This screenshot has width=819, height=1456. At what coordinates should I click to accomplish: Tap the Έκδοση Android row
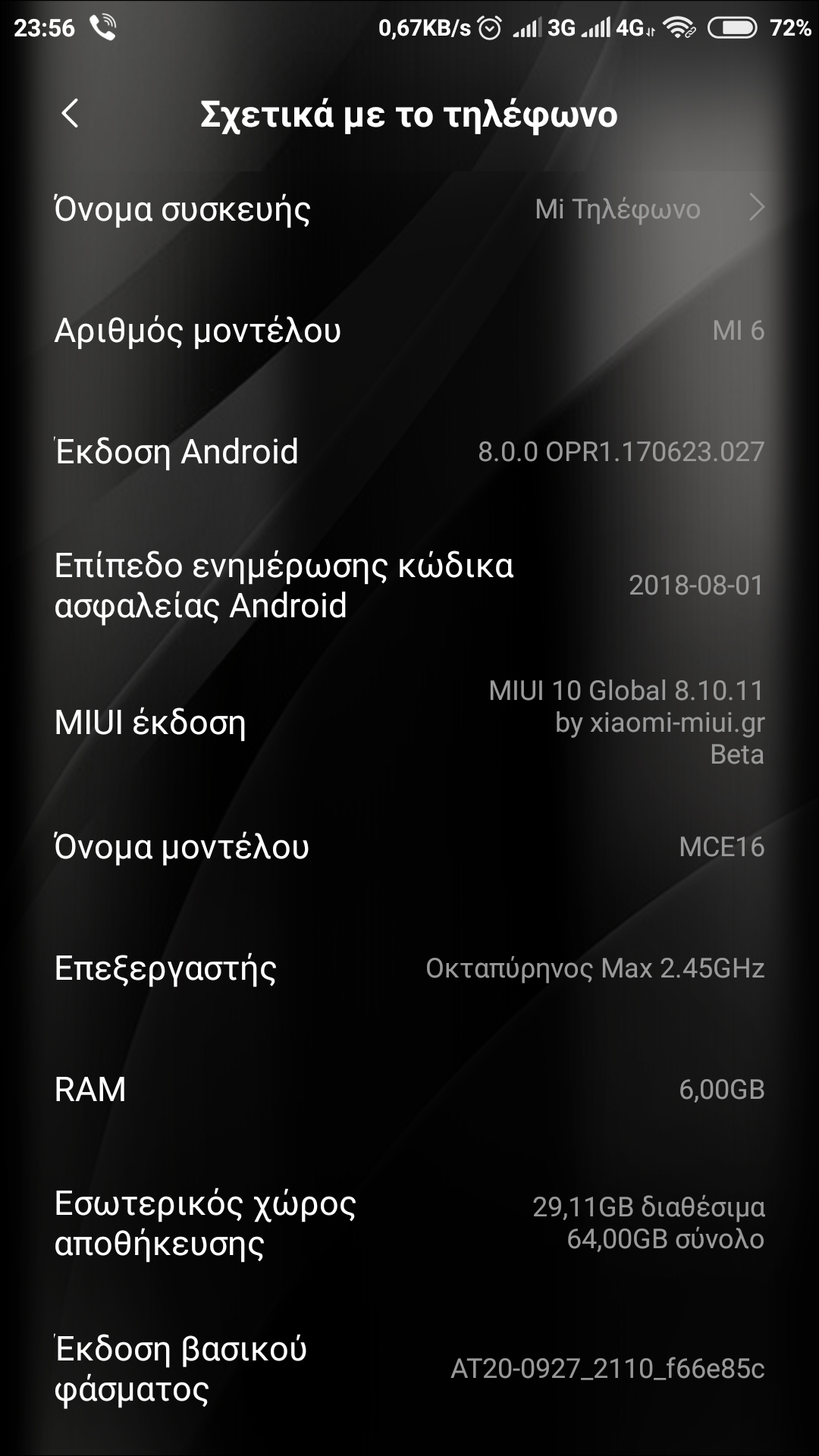409,452
